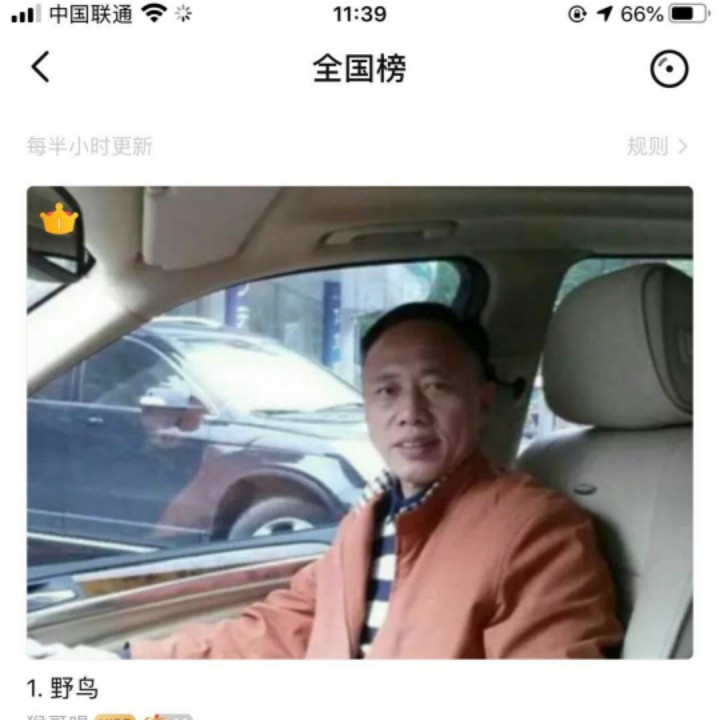Open the now-playing disc icon
This screenshot has width=720, height=720.
669,69
